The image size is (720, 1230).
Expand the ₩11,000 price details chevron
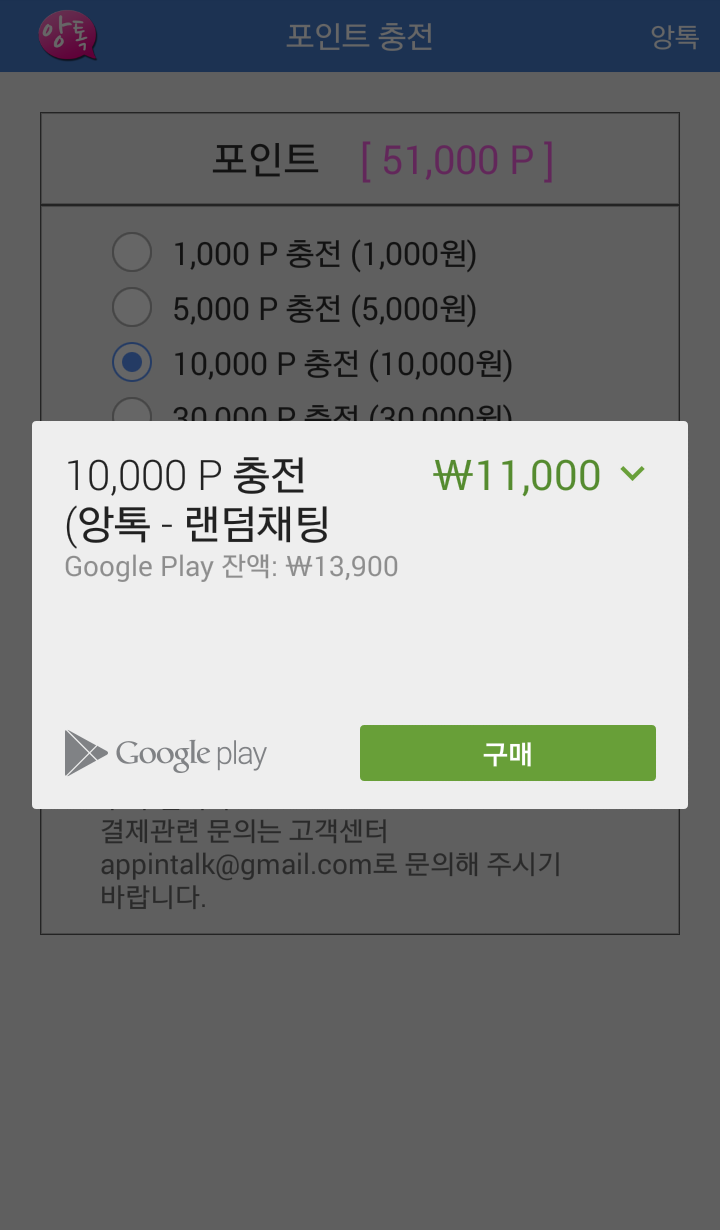click(632, 474)
